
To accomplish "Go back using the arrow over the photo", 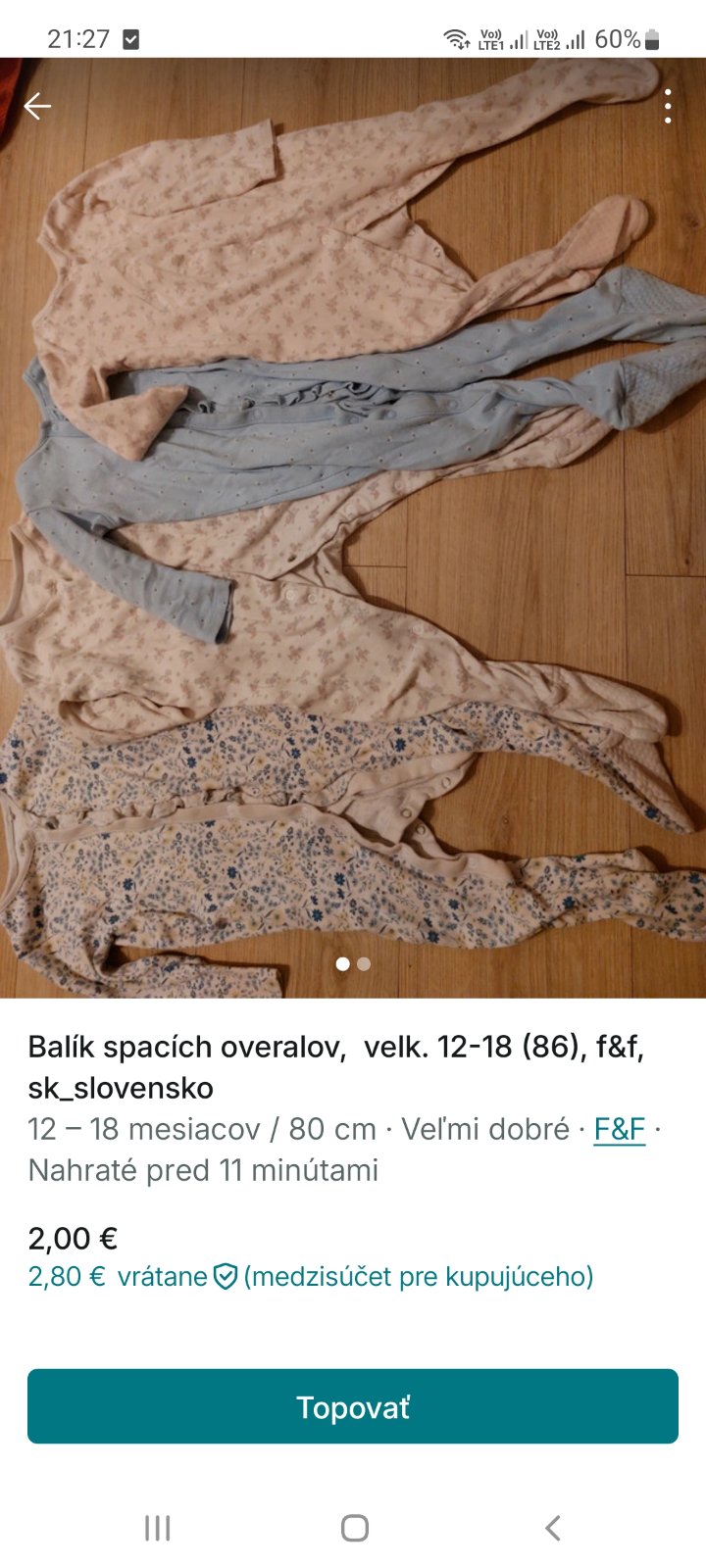I will coord(37,106).
